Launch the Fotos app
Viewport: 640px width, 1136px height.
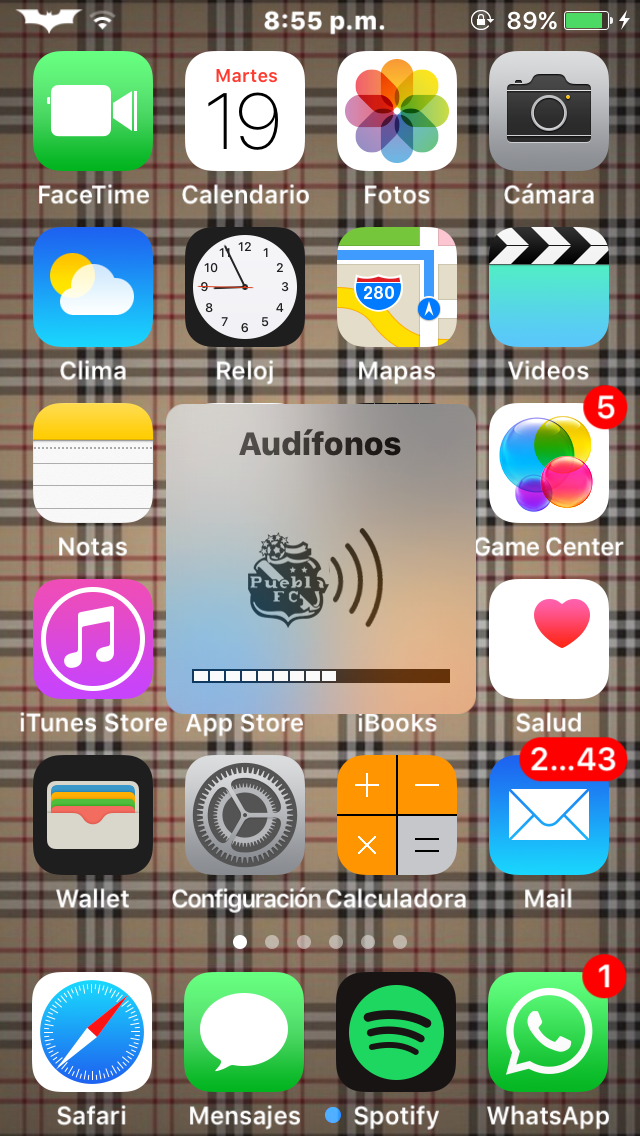(397, 111)
